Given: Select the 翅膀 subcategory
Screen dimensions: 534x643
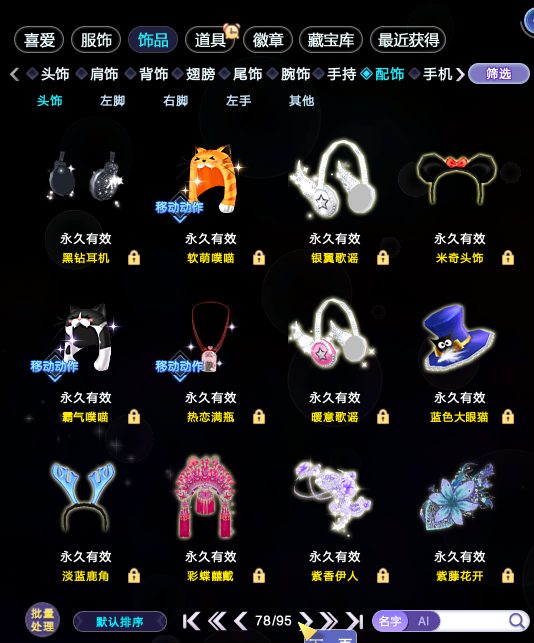Looking at the screenshot, I should click(200, 74).
